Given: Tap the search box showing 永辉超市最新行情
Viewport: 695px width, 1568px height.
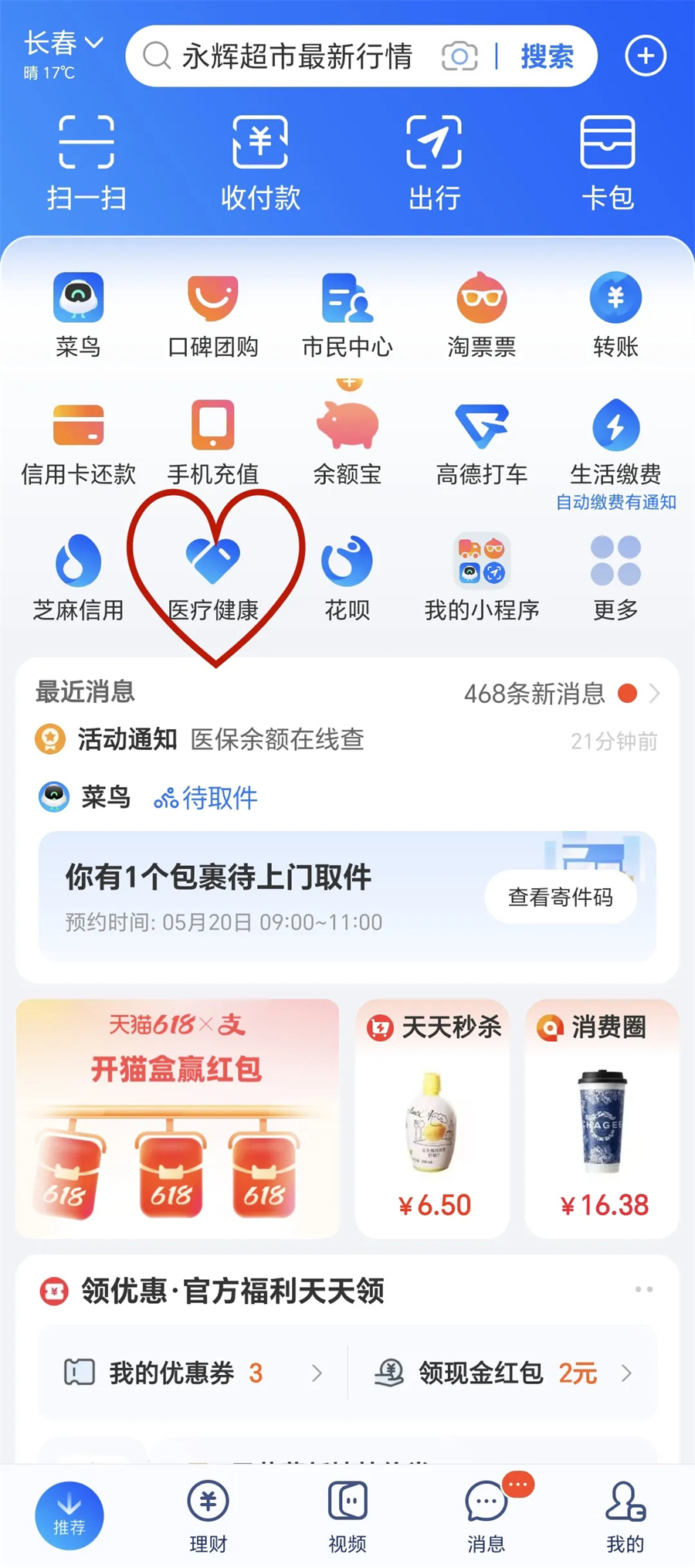Looking at the screenshot, I should (297, 56).
